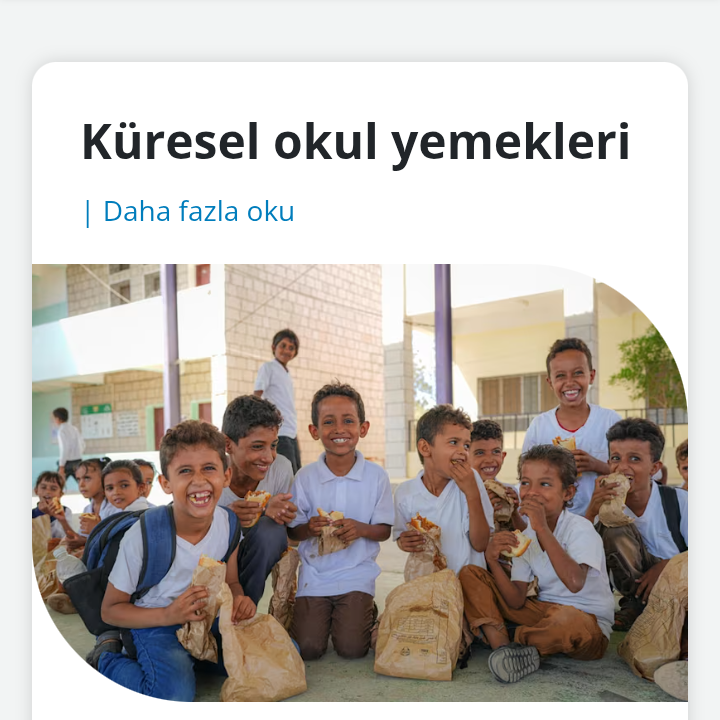Open the school meals photo card
720x720 pixels.
(x=360, y=480)
